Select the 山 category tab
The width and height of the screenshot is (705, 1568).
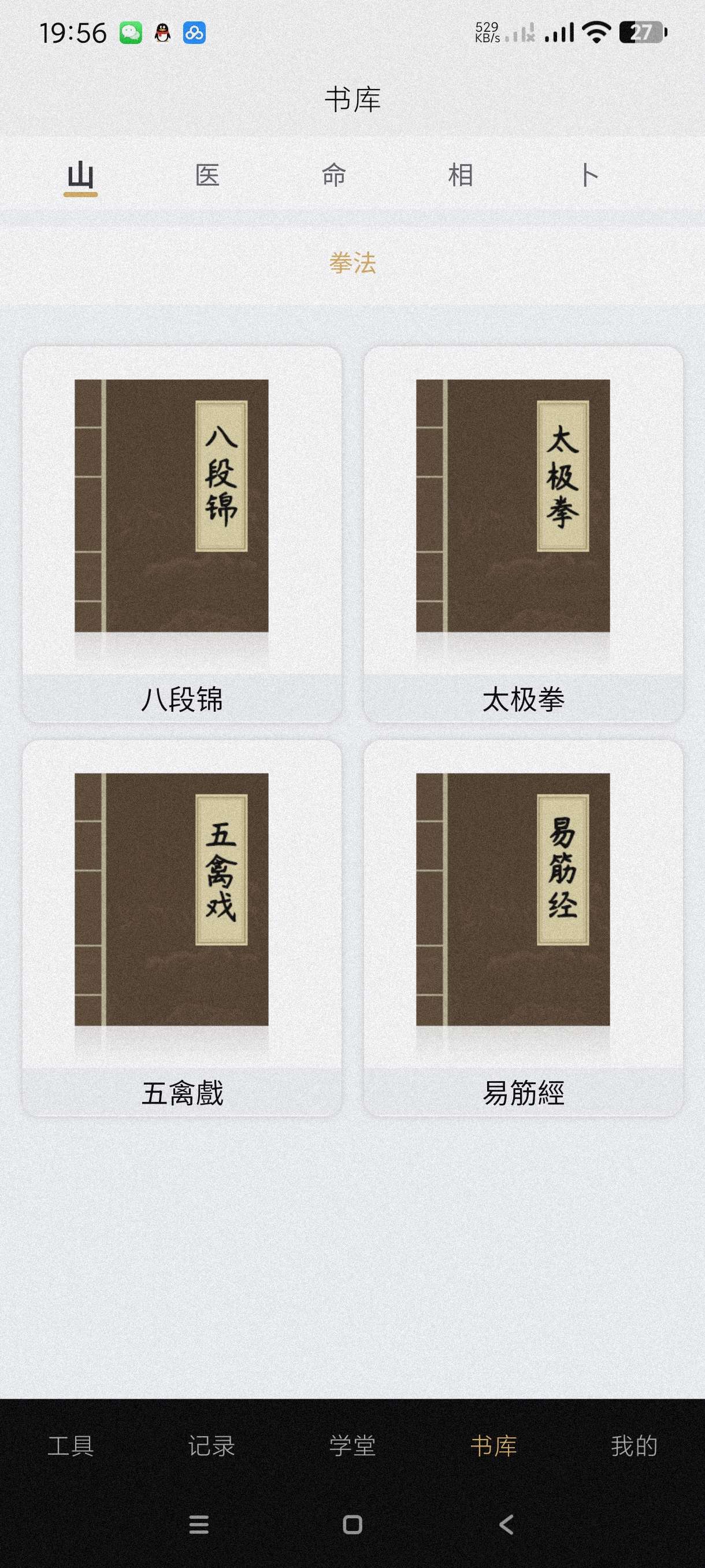pos(80,175)
